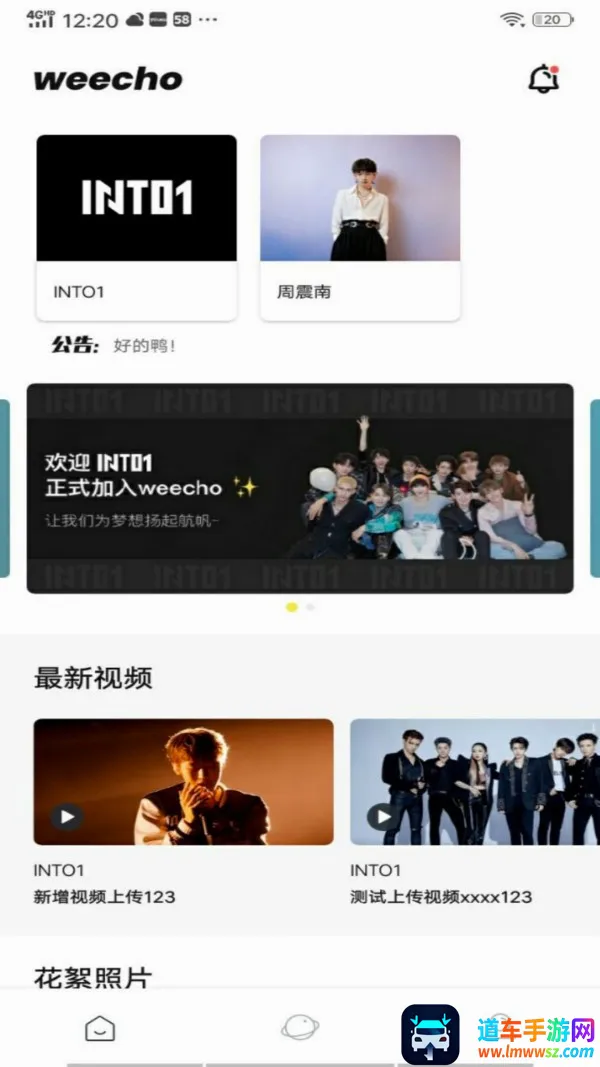Switch to the planet discover tab
This screenshot has height=1067, width=600.
tap(300, 1028)
